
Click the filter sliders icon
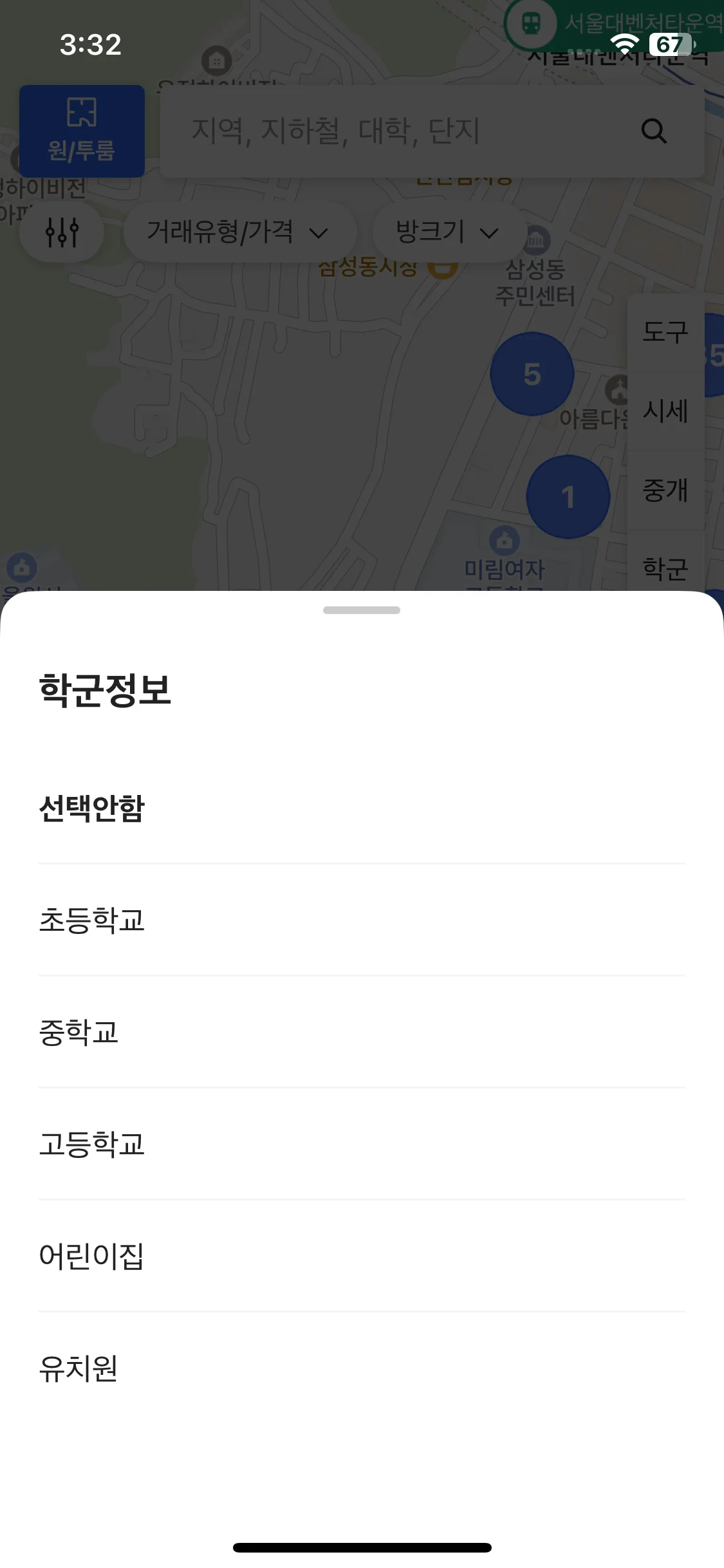(61, 232)
